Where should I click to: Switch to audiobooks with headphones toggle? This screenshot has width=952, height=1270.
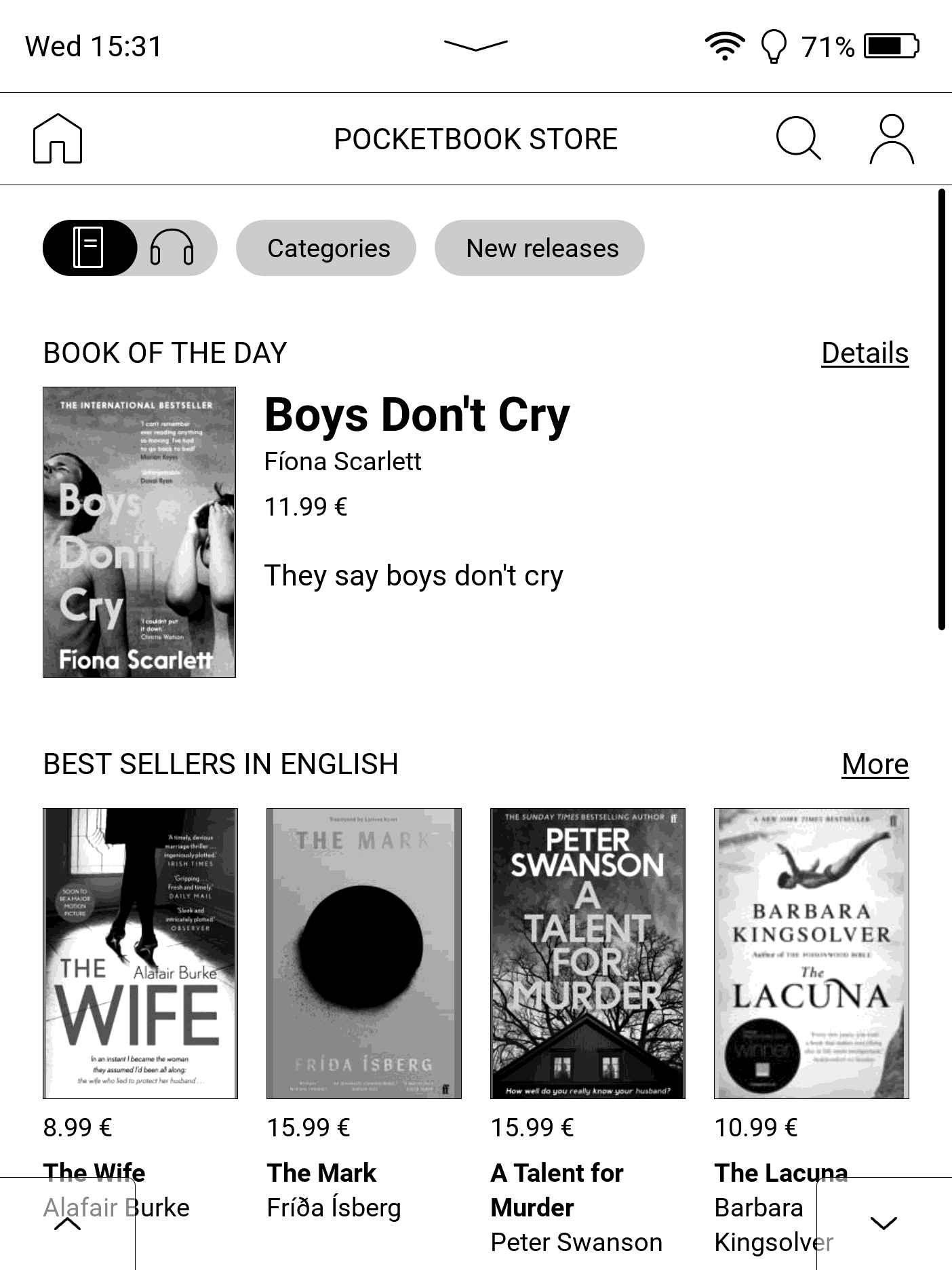172,248
